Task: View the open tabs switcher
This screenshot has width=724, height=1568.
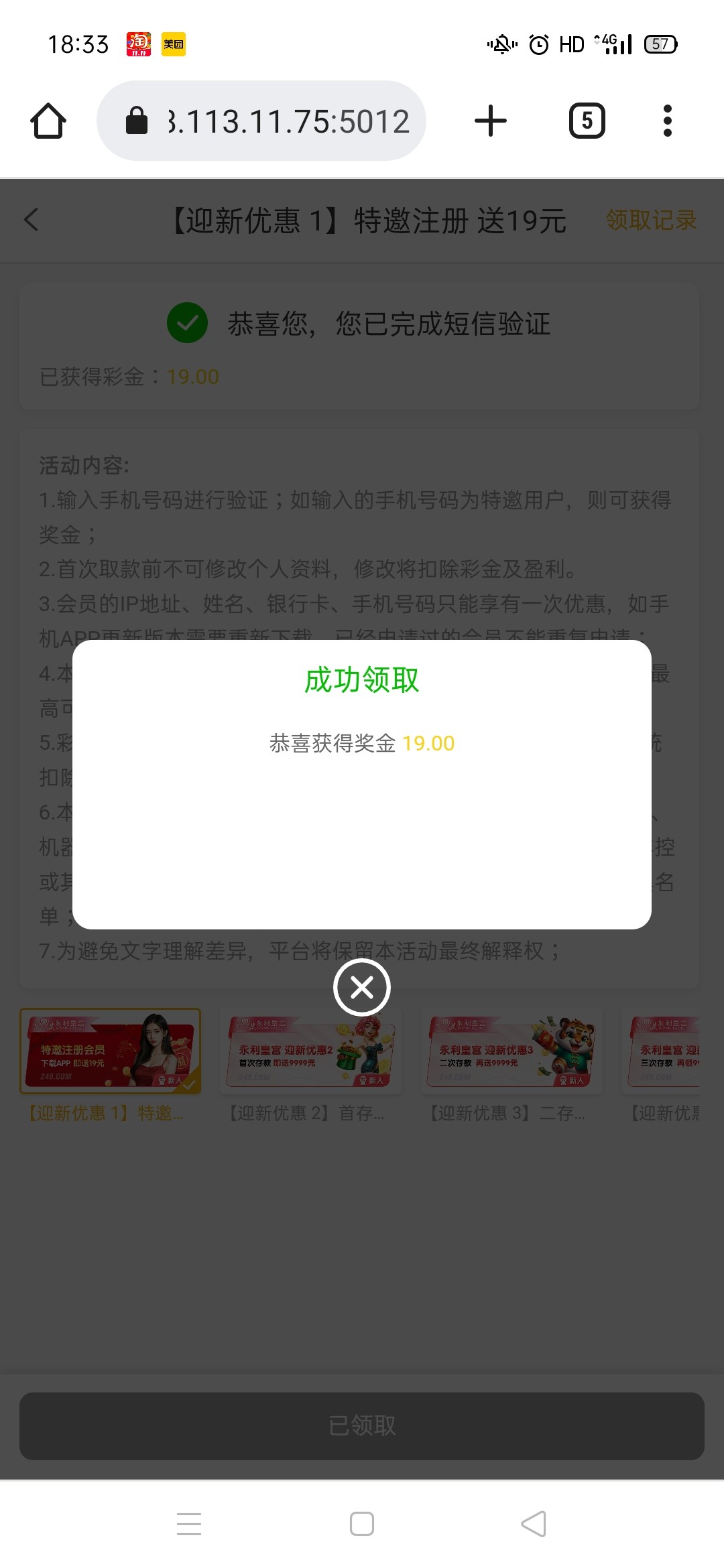Action: pyautogui.click(x=587, y=121)
